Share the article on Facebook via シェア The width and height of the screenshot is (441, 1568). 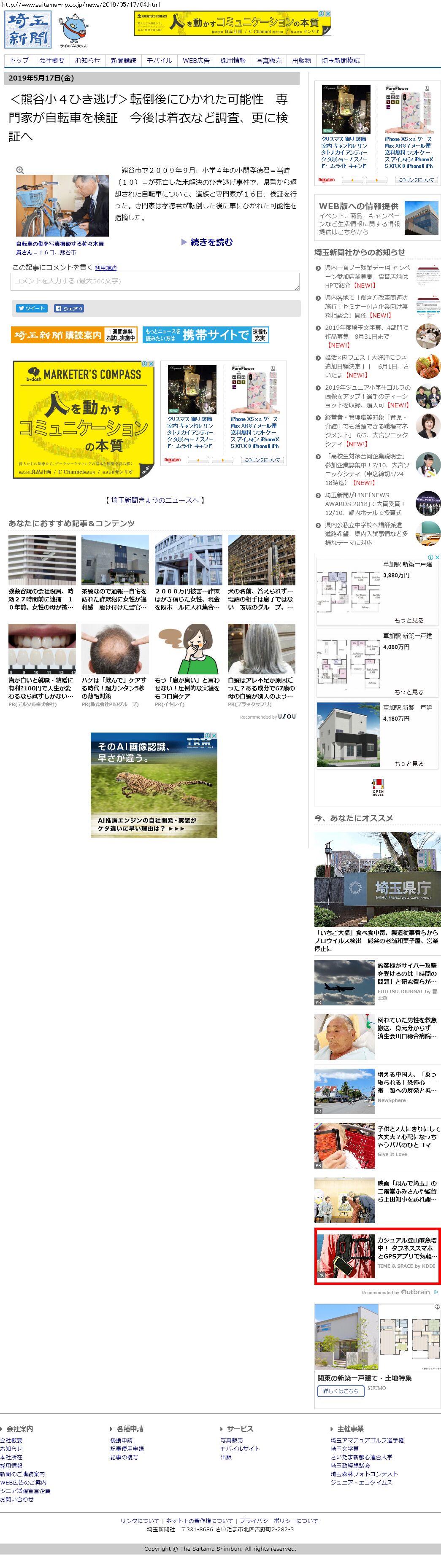coord(69,309)
